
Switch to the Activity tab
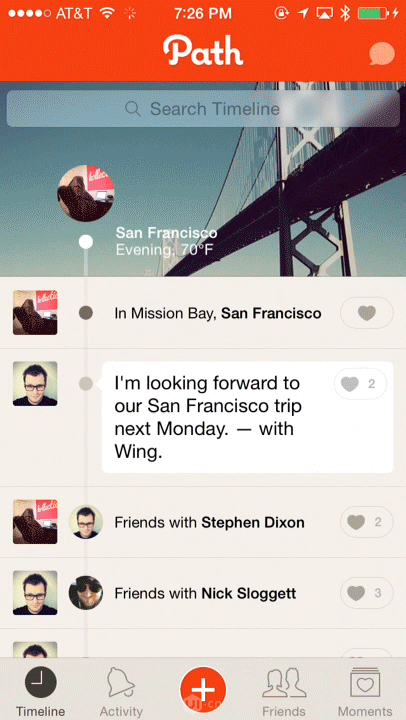point(121,691)
